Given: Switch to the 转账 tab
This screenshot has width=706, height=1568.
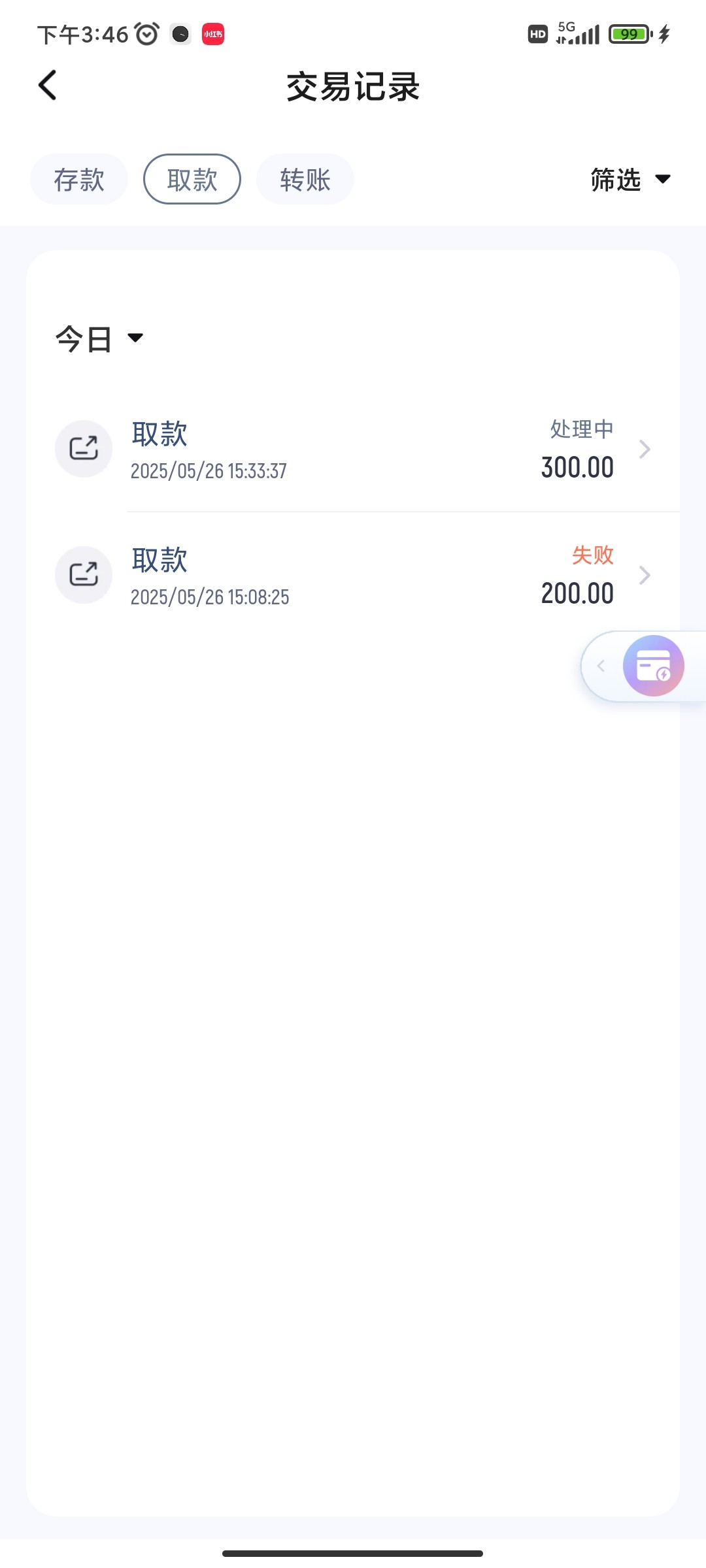Looking at the screenshot, I should 305,178.
